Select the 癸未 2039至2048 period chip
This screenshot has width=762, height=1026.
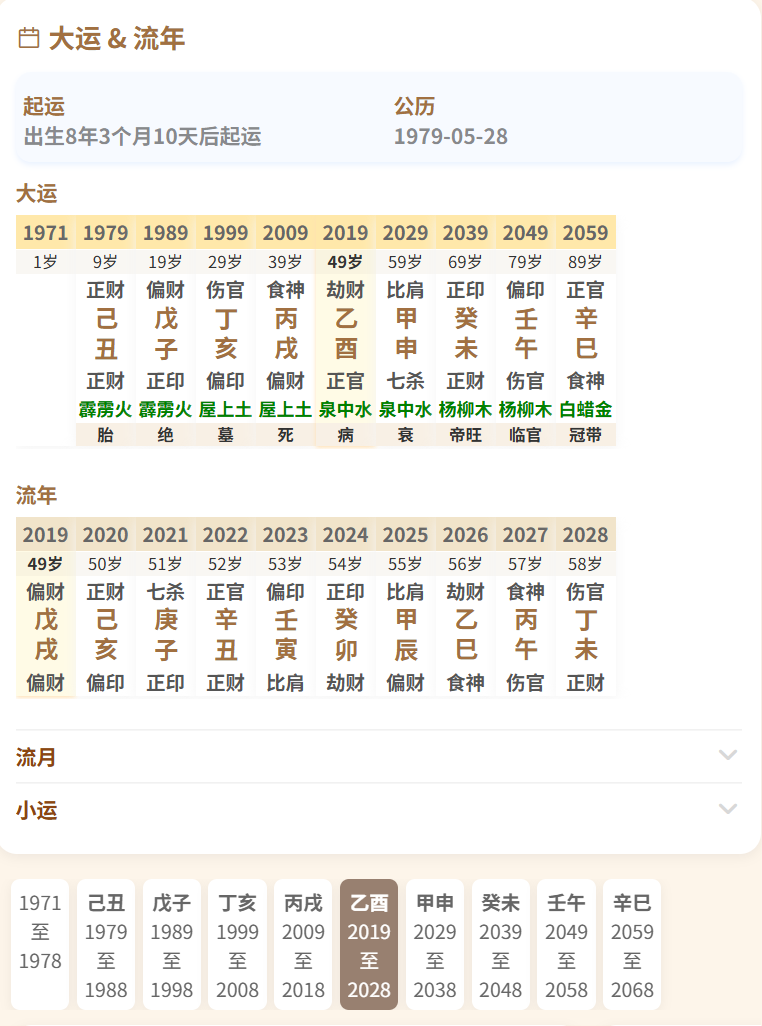pyautogui.click(x=500, y=944)
